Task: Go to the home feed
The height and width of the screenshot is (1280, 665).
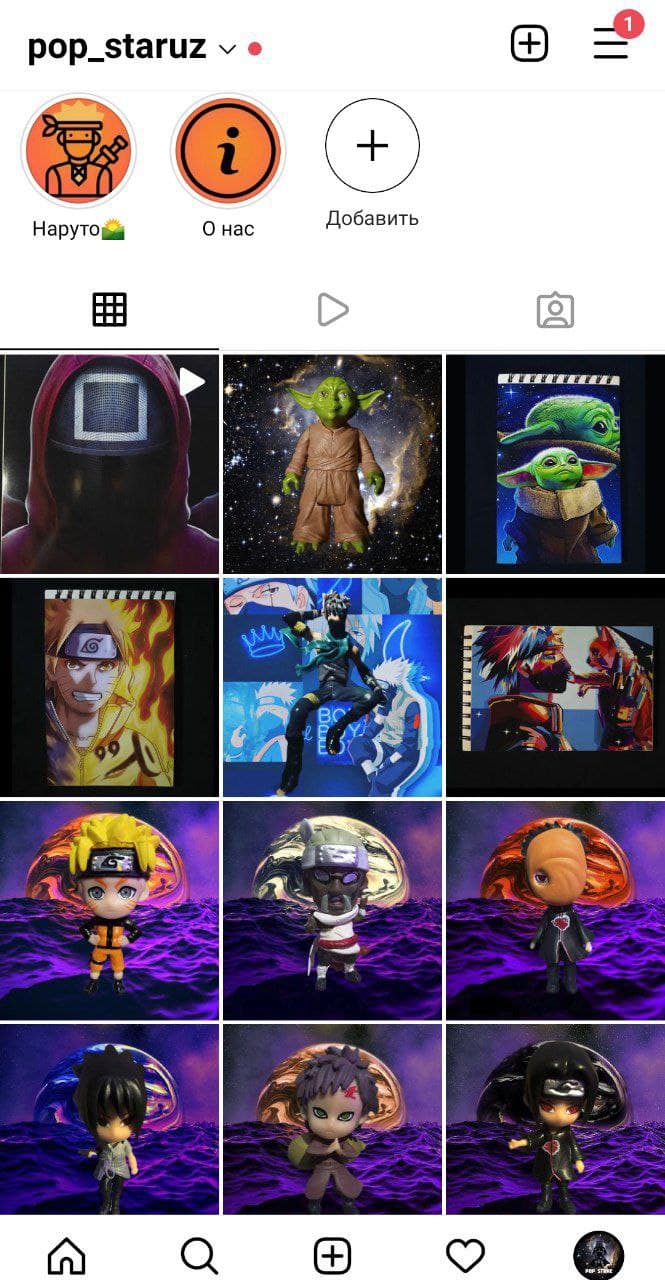Action: point(67,1254)
